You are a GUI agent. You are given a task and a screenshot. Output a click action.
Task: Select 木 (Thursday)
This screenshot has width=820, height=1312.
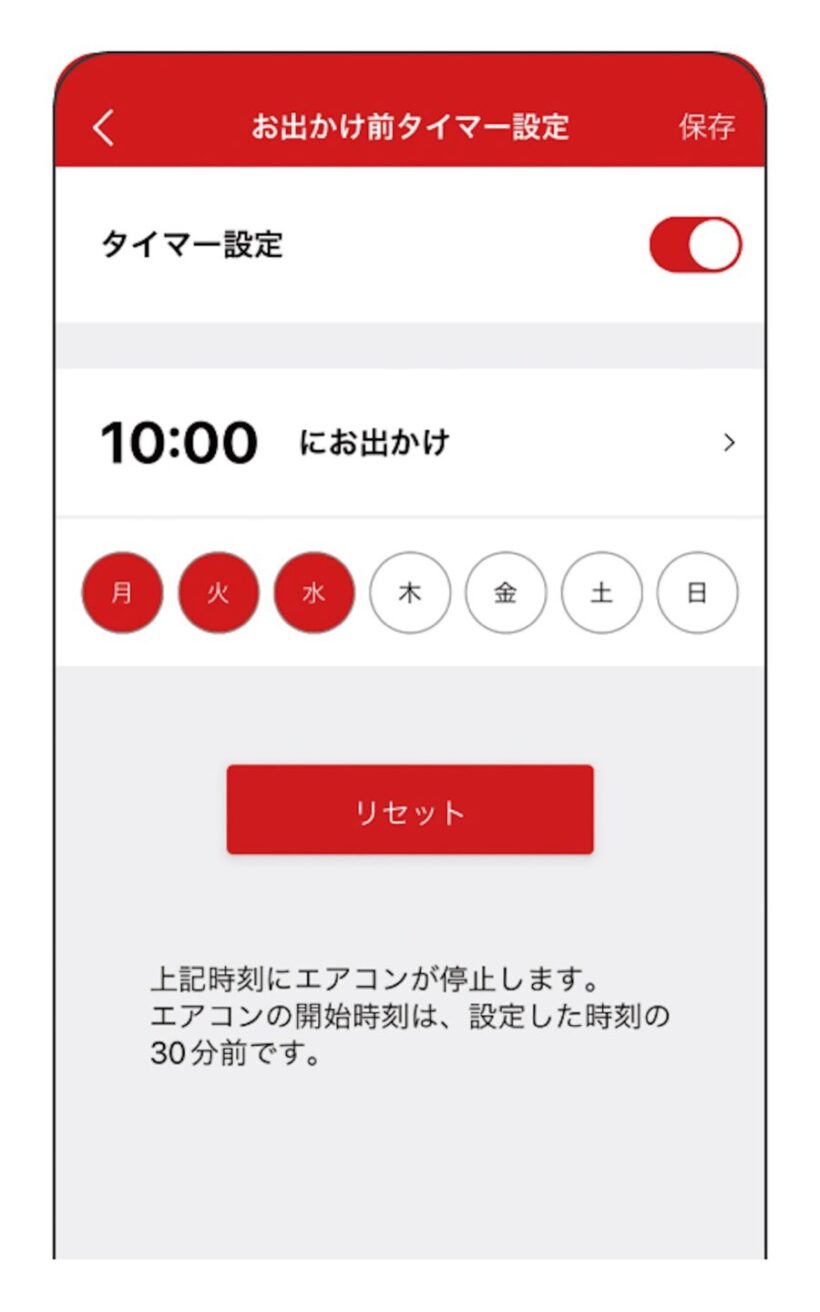tap(410, 593)
